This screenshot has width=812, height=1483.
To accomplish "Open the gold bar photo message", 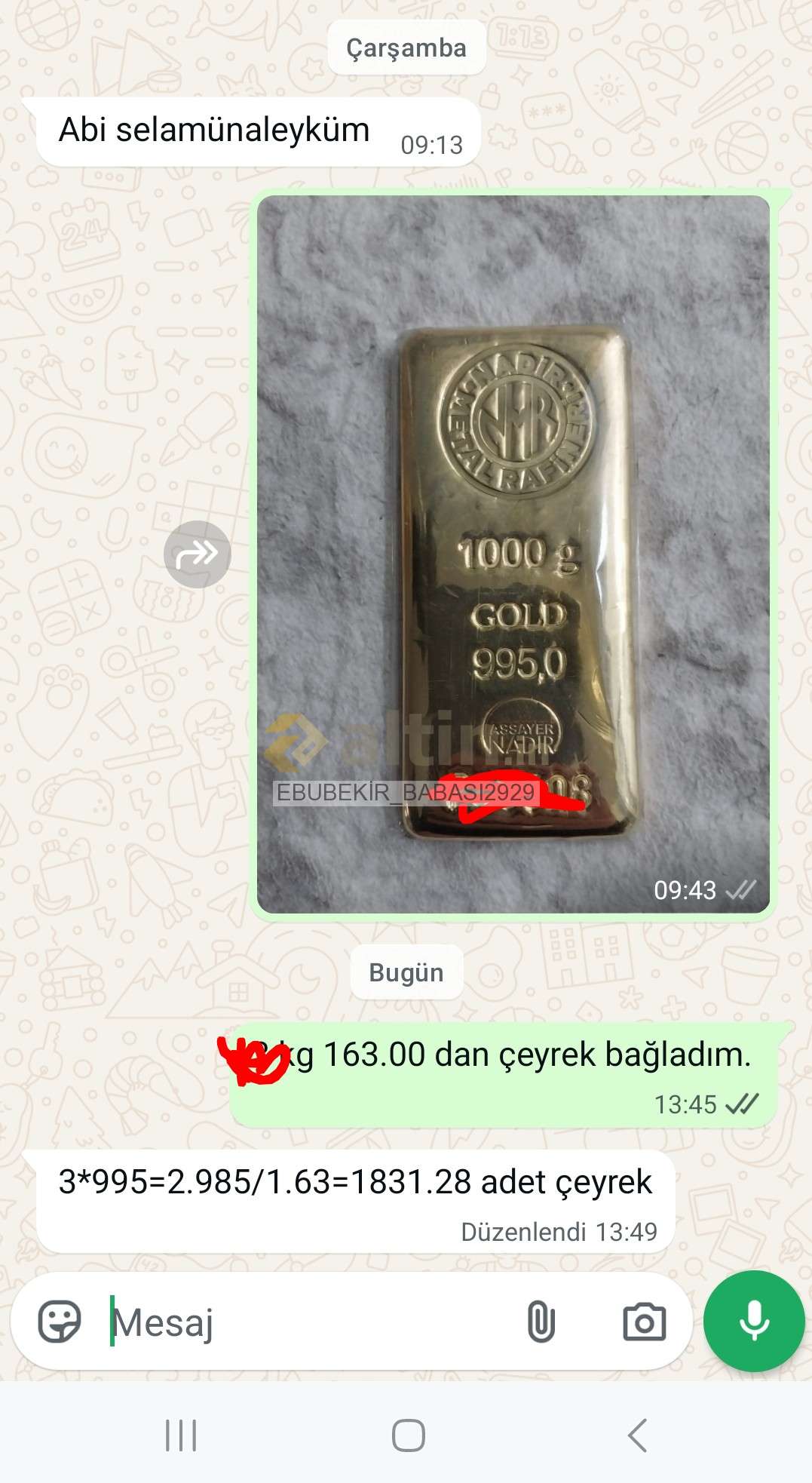I will click(x=513, y=554).
